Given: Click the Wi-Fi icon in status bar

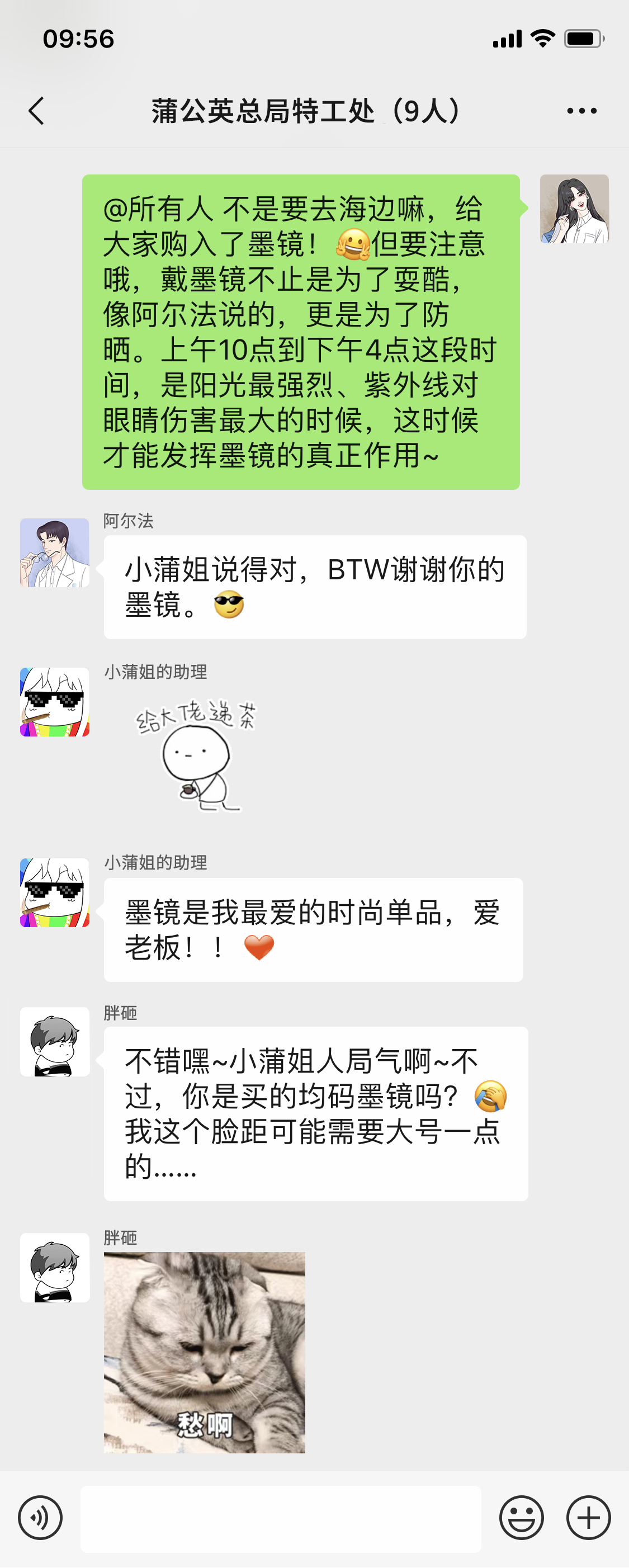Looking at the screenshot, I should [x=541, y=37].
